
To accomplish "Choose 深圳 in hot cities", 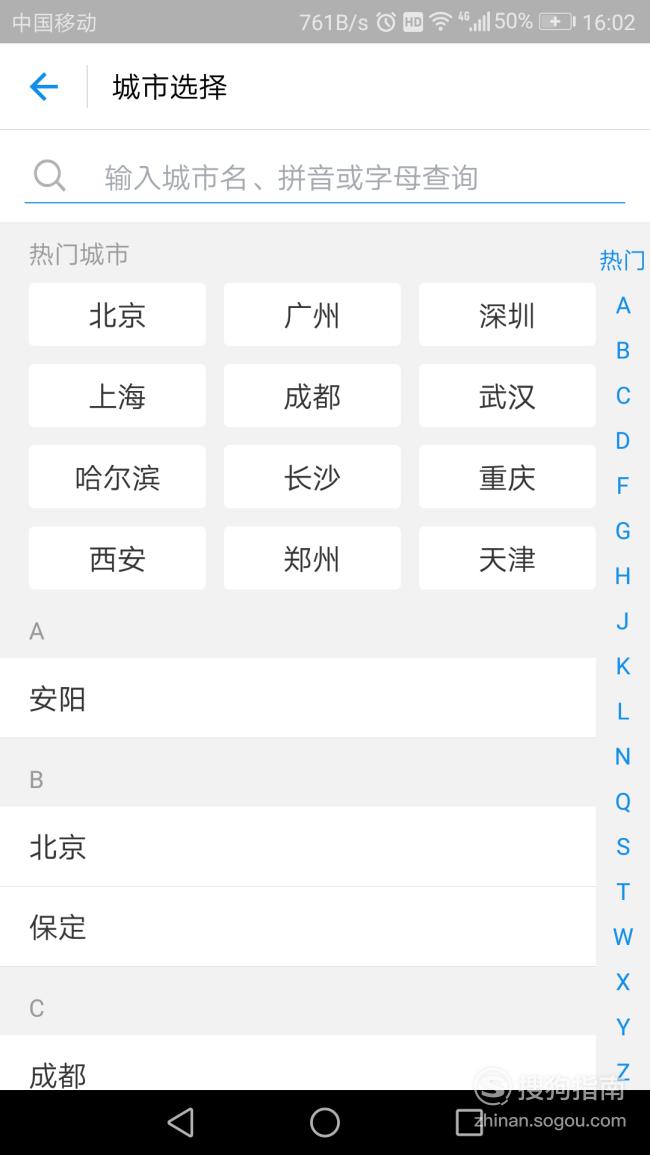I will [507, 315].
